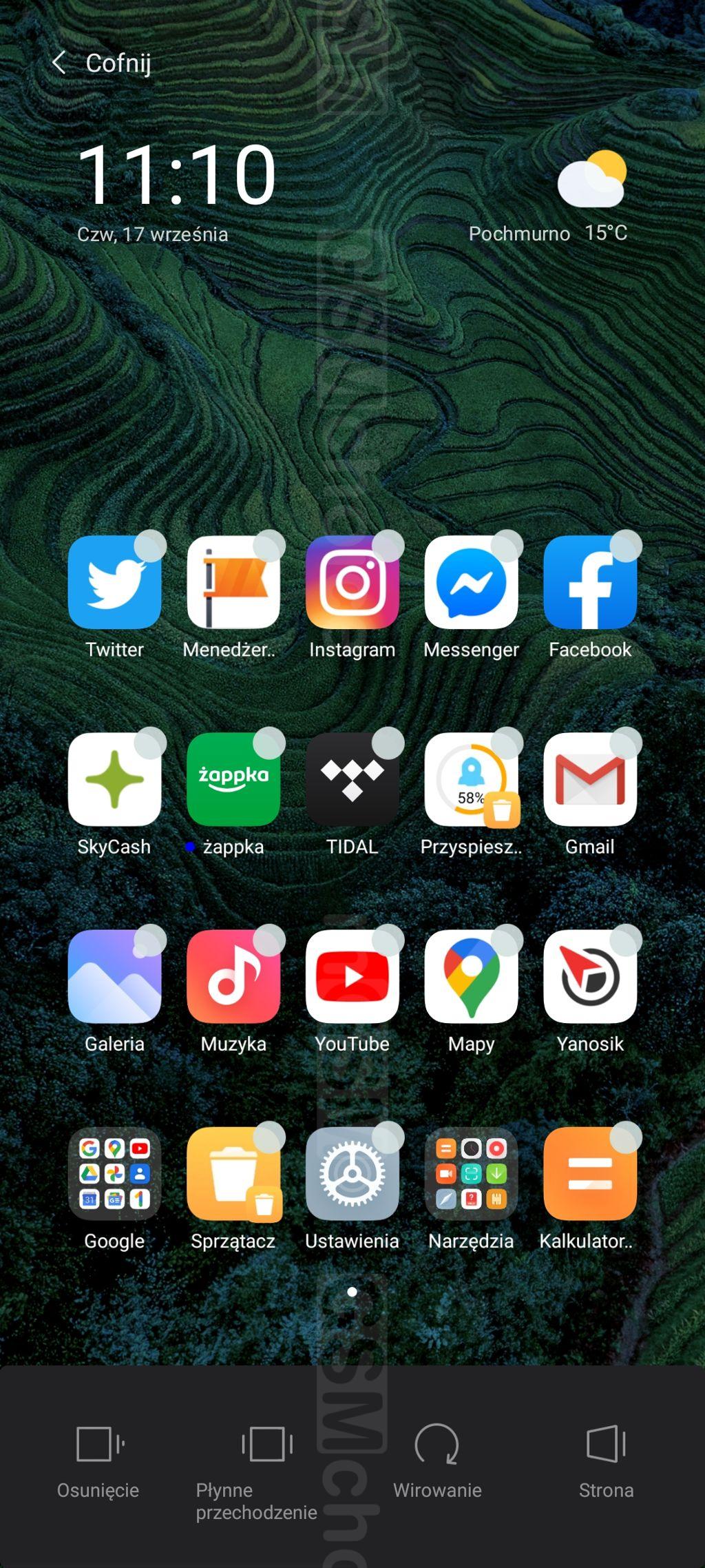Screen dimensions: 705x1568
Task: Select the Facebook app icon
Action: [x=590, y=583]
